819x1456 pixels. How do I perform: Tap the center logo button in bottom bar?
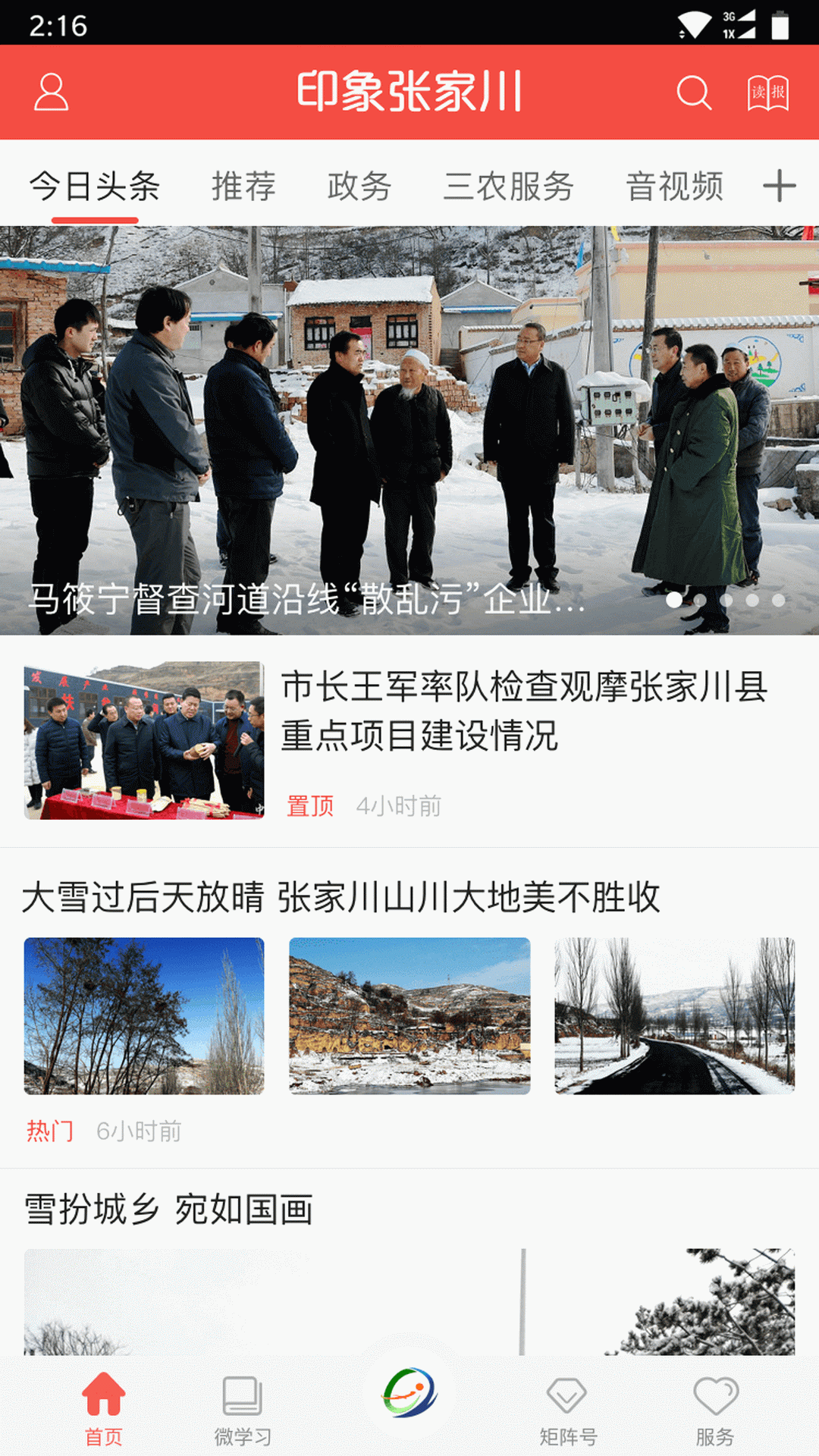pos(409,1393)
